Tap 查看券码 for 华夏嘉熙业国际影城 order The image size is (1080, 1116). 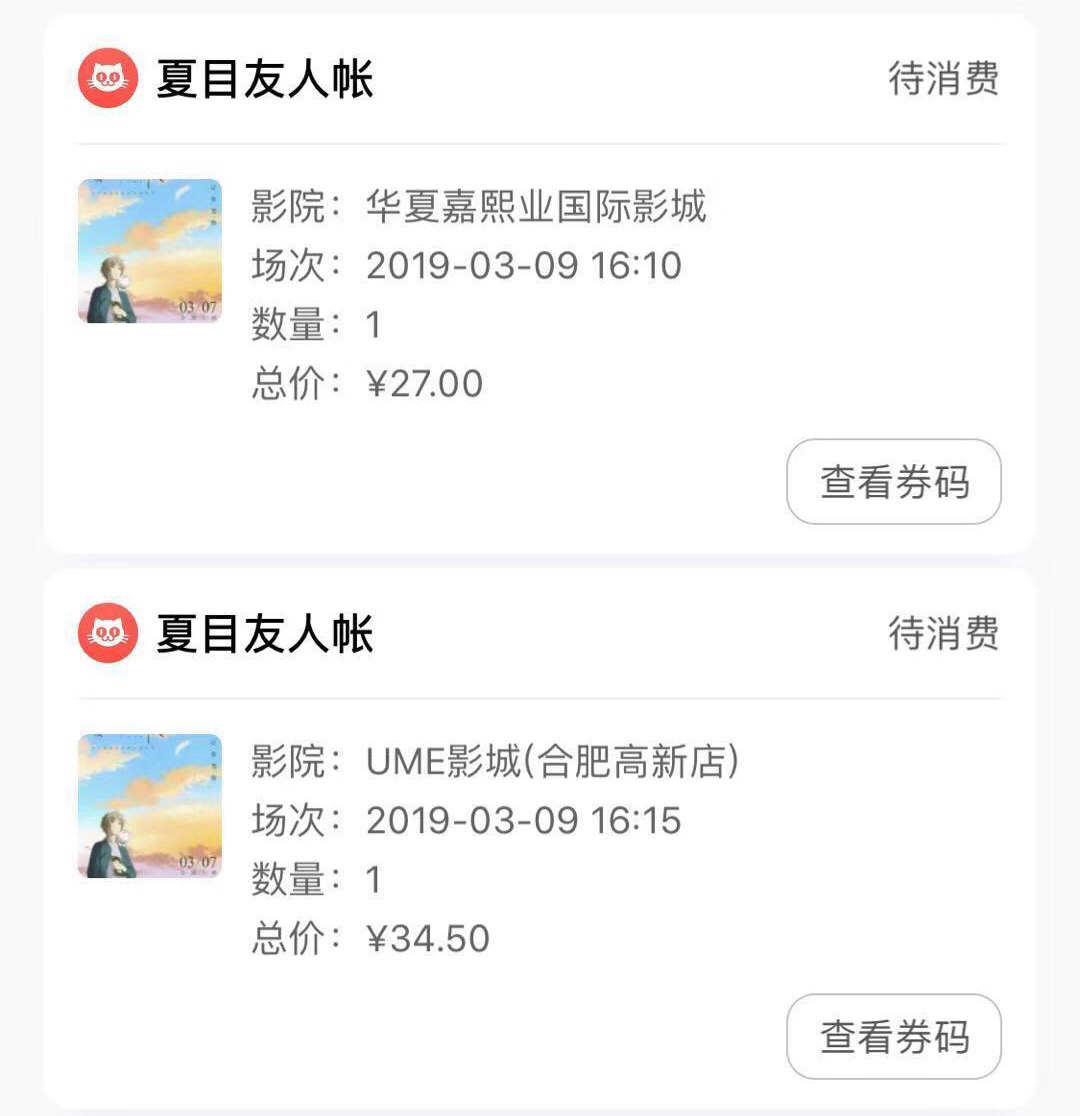[894, 482]
